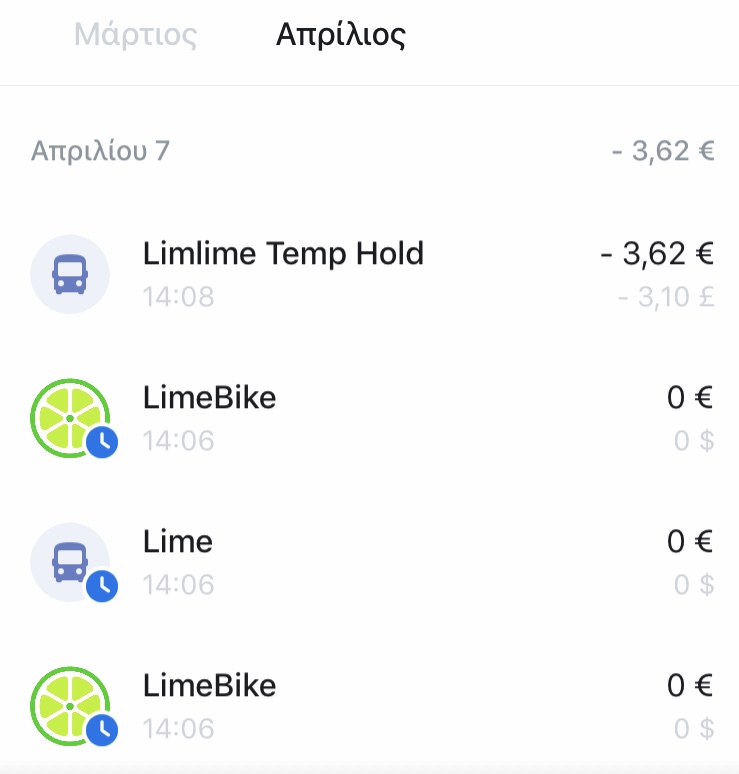The image size is (739, 774).
Task: Select the Απρίλιος month tab
Action: click(340, 36)
